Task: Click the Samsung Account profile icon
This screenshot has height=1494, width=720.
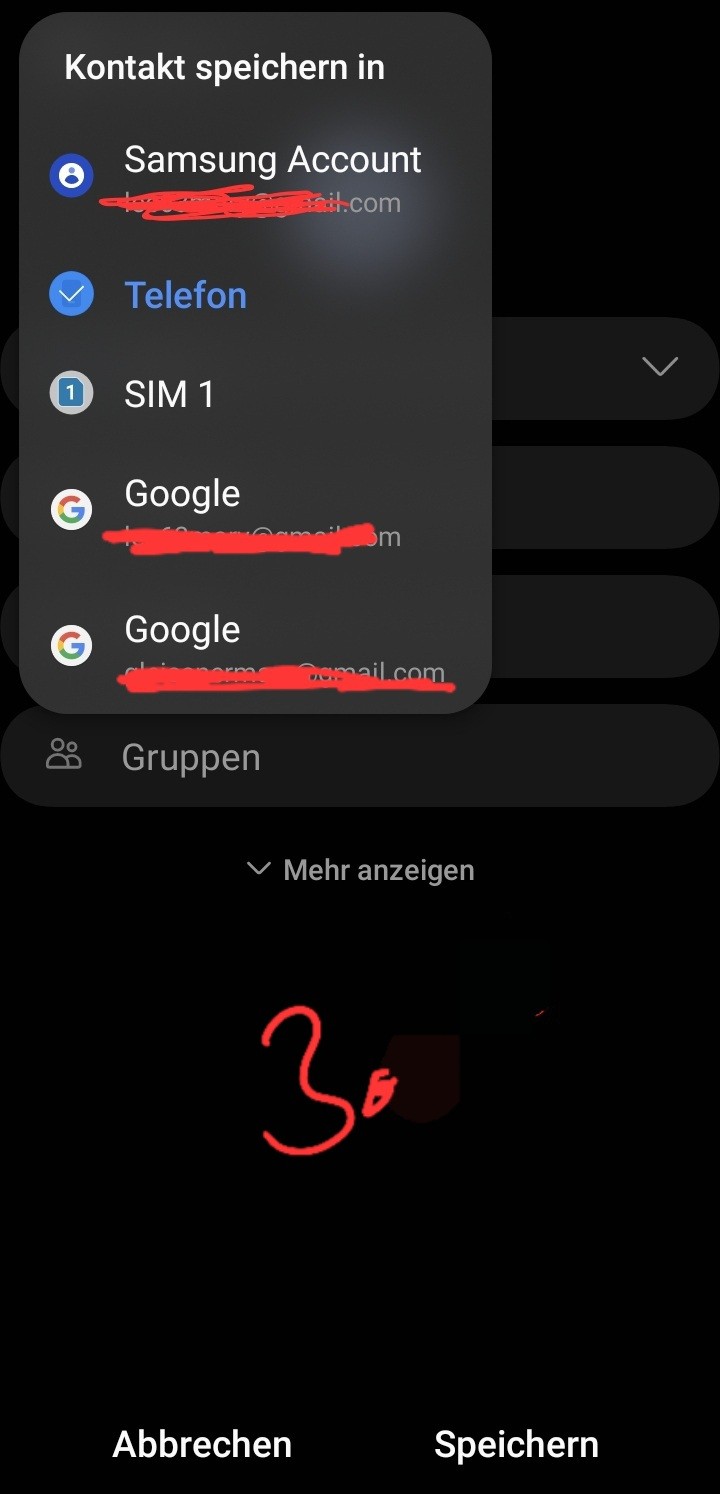Action: click(71, 176)
